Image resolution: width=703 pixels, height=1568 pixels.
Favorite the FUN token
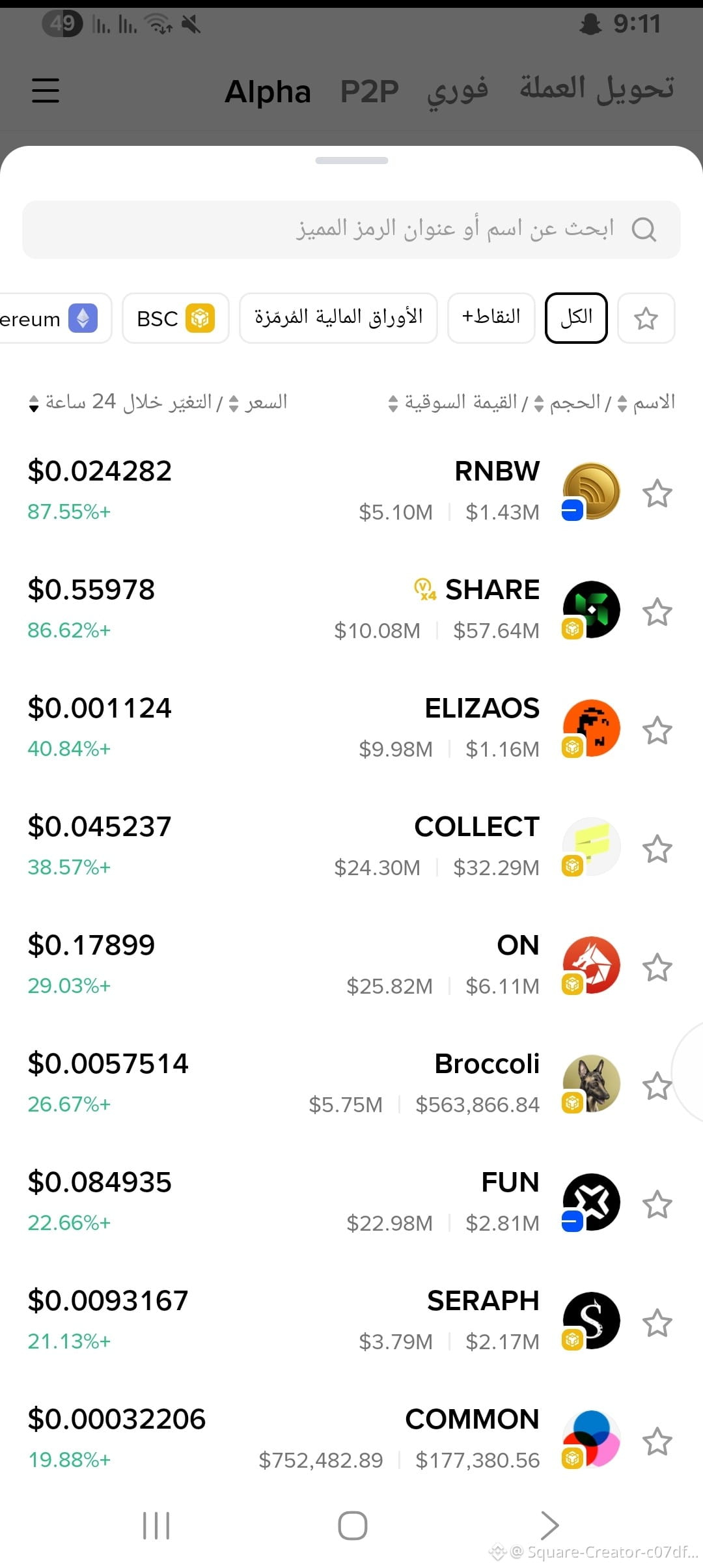657,1204
